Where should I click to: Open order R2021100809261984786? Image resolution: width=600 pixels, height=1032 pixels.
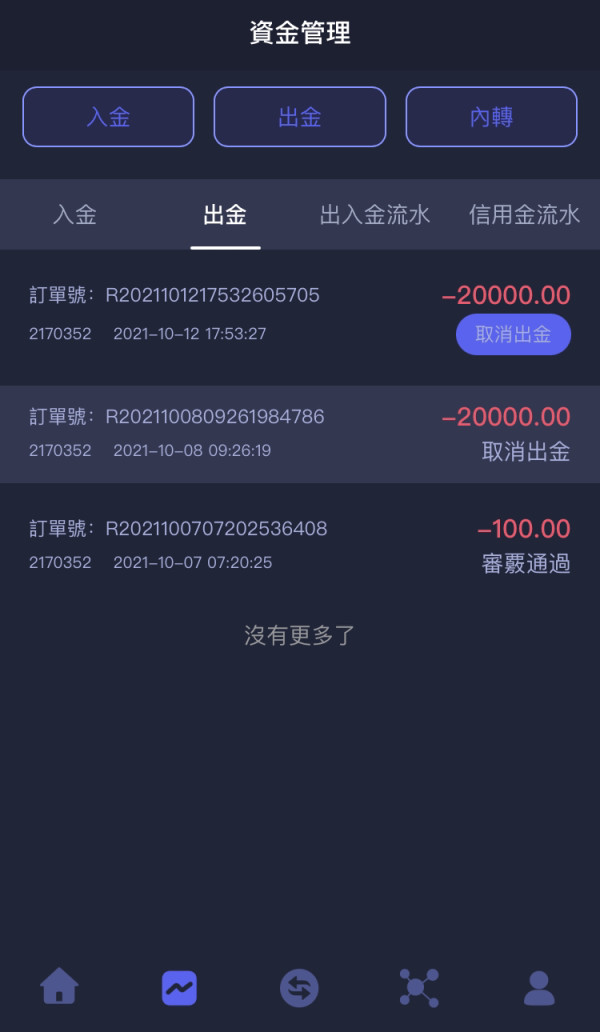[300, 434]
